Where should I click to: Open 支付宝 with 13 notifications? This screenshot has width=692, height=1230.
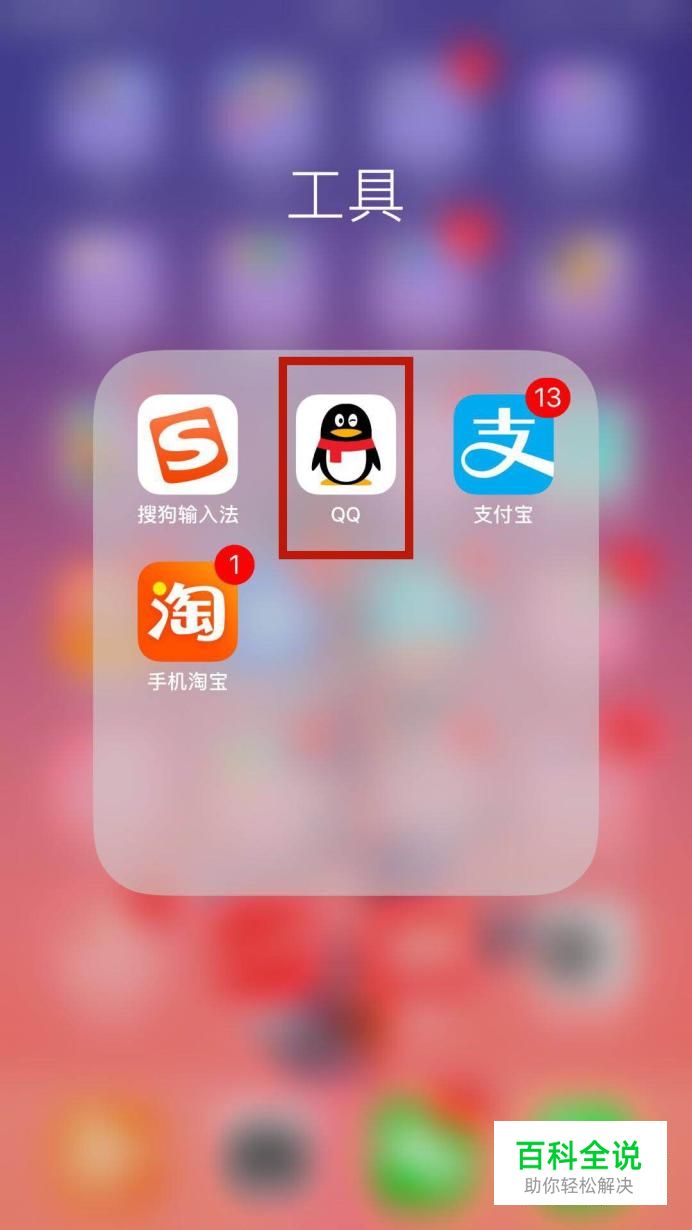click(x=504, y=445)
